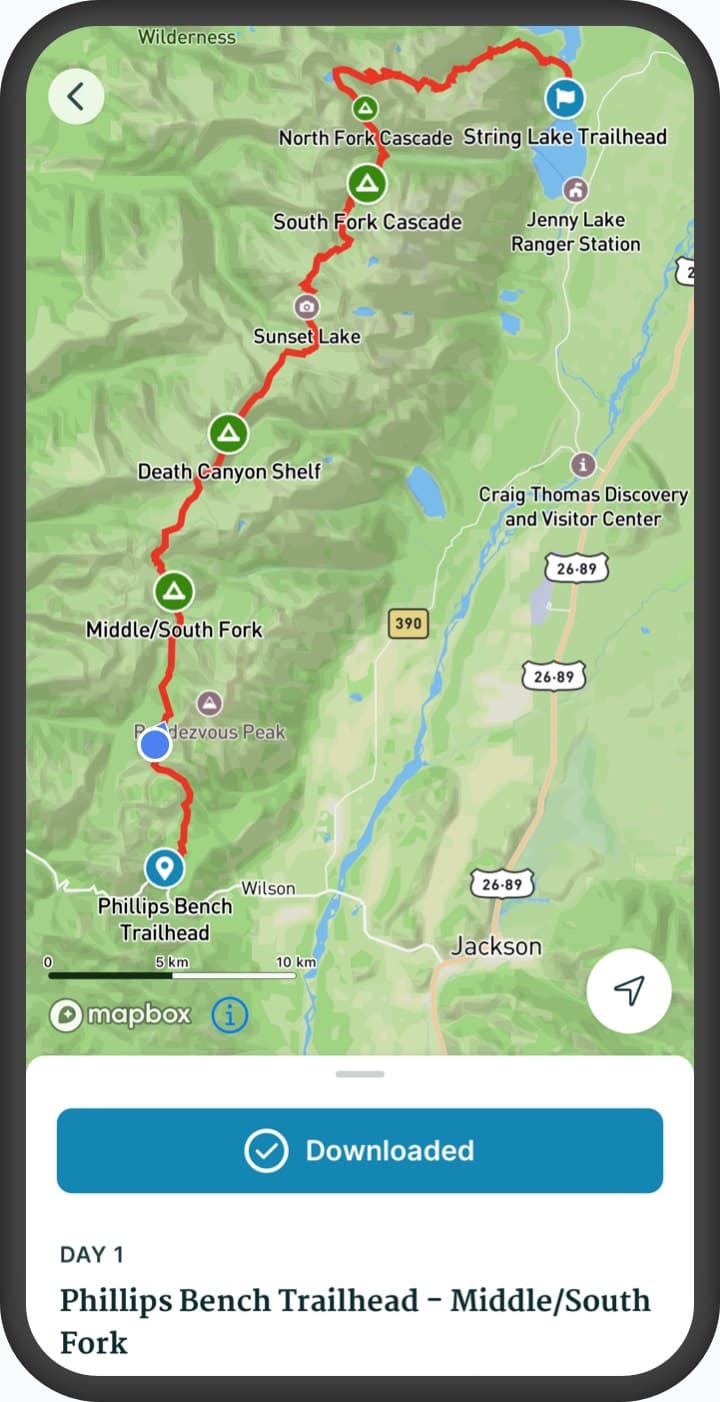
Task: Tap the compass location arrow button
Action: [629, 989]
